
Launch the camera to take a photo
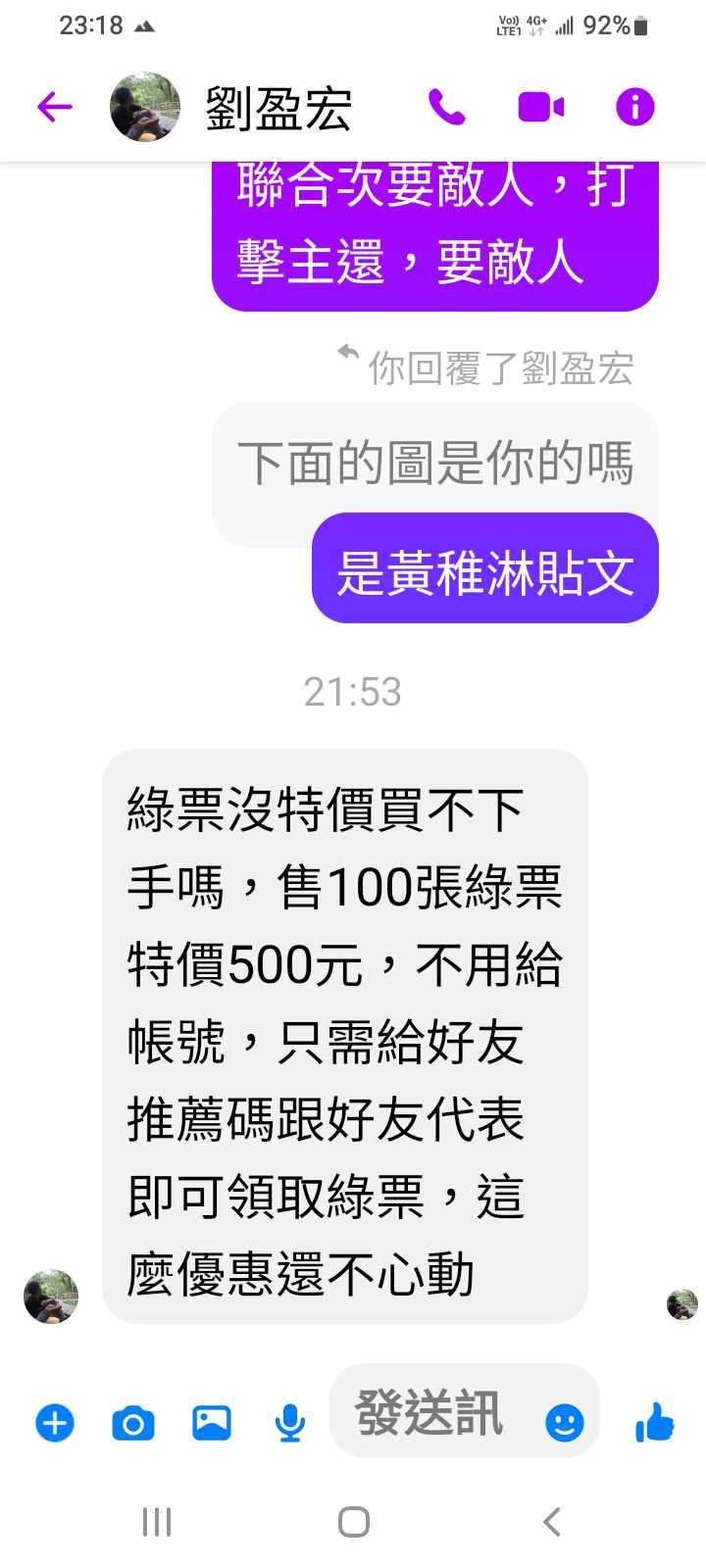point(133,1422)
